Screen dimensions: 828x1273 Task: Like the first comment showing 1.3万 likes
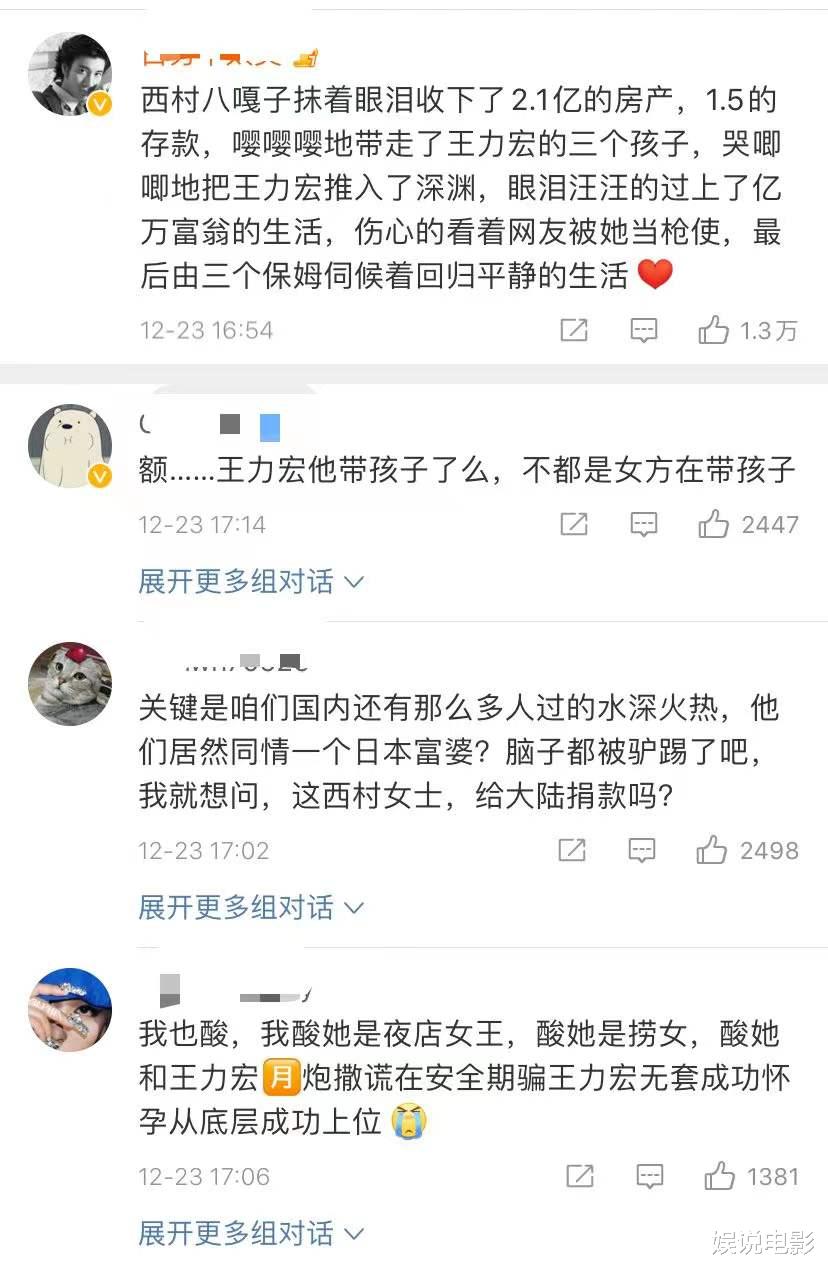tap(714, 330)
